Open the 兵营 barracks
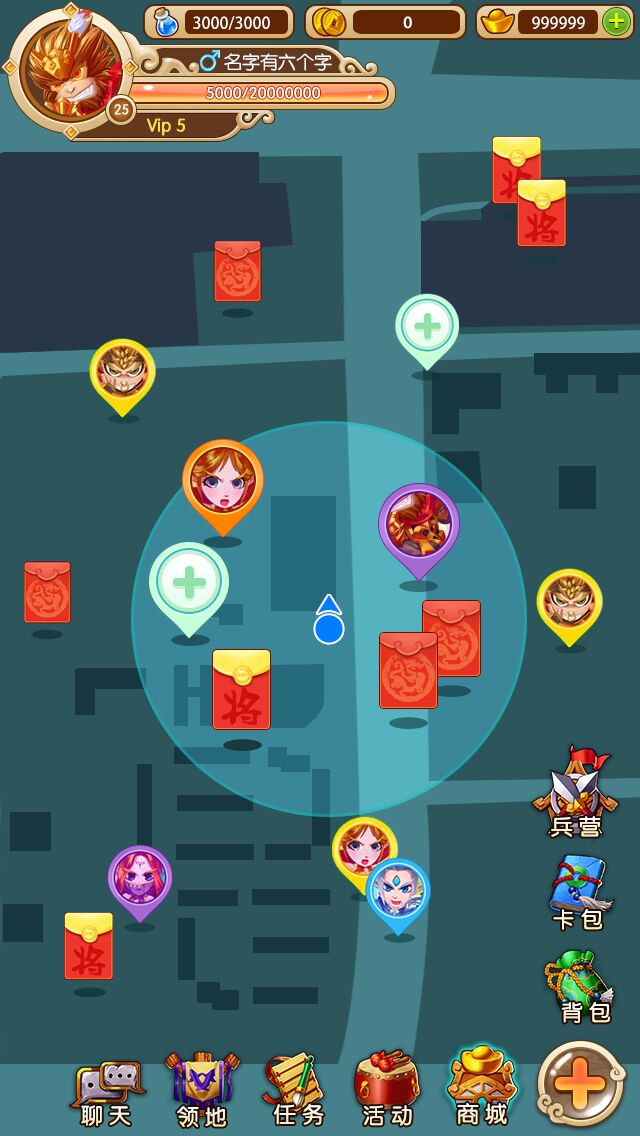The height and width of the screenshot is (1136, 640). (575, 792)
